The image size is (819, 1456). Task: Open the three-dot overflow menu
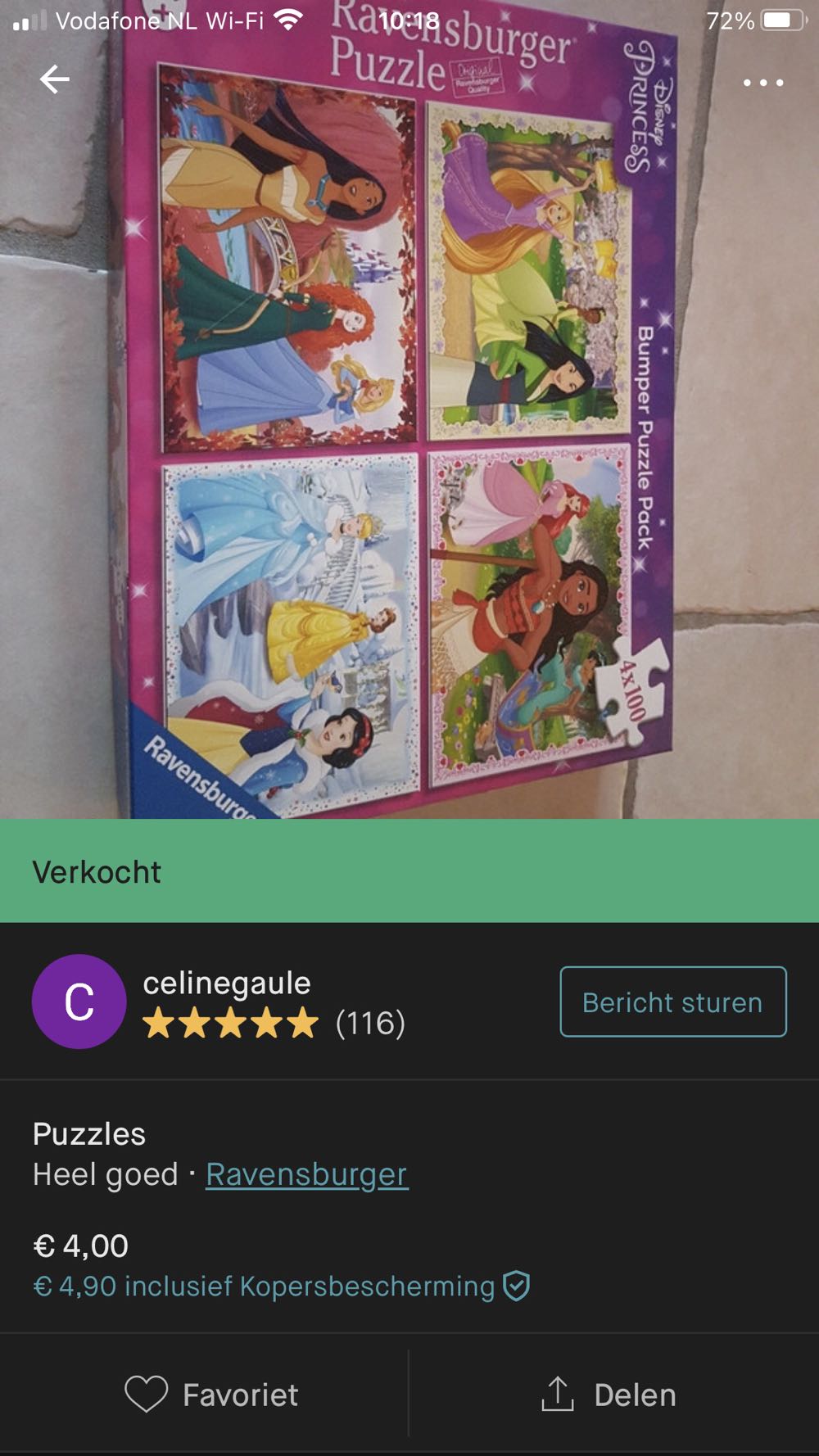pos(765,82)
